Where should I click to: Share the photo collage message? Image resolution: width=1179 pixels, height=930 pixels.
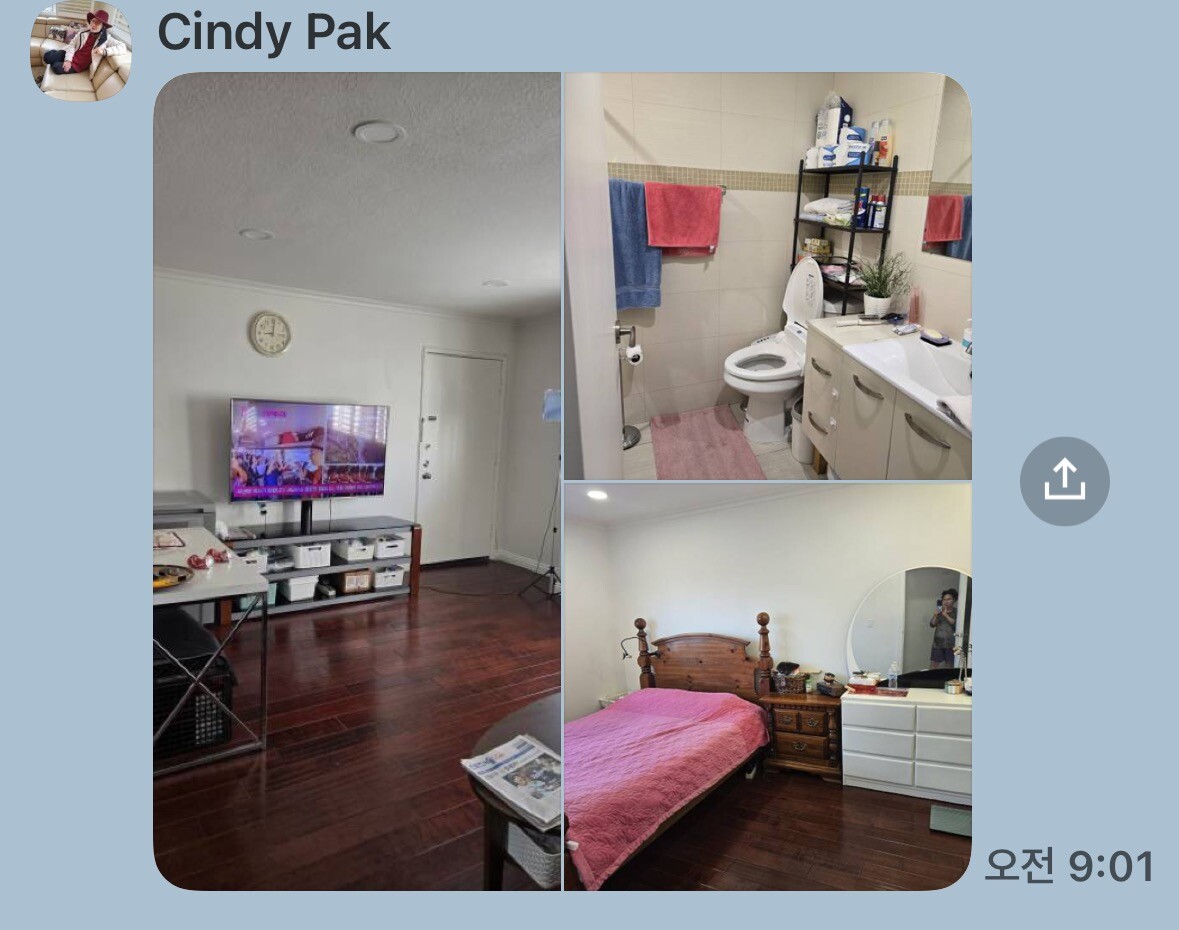[x=1064, y=482]
